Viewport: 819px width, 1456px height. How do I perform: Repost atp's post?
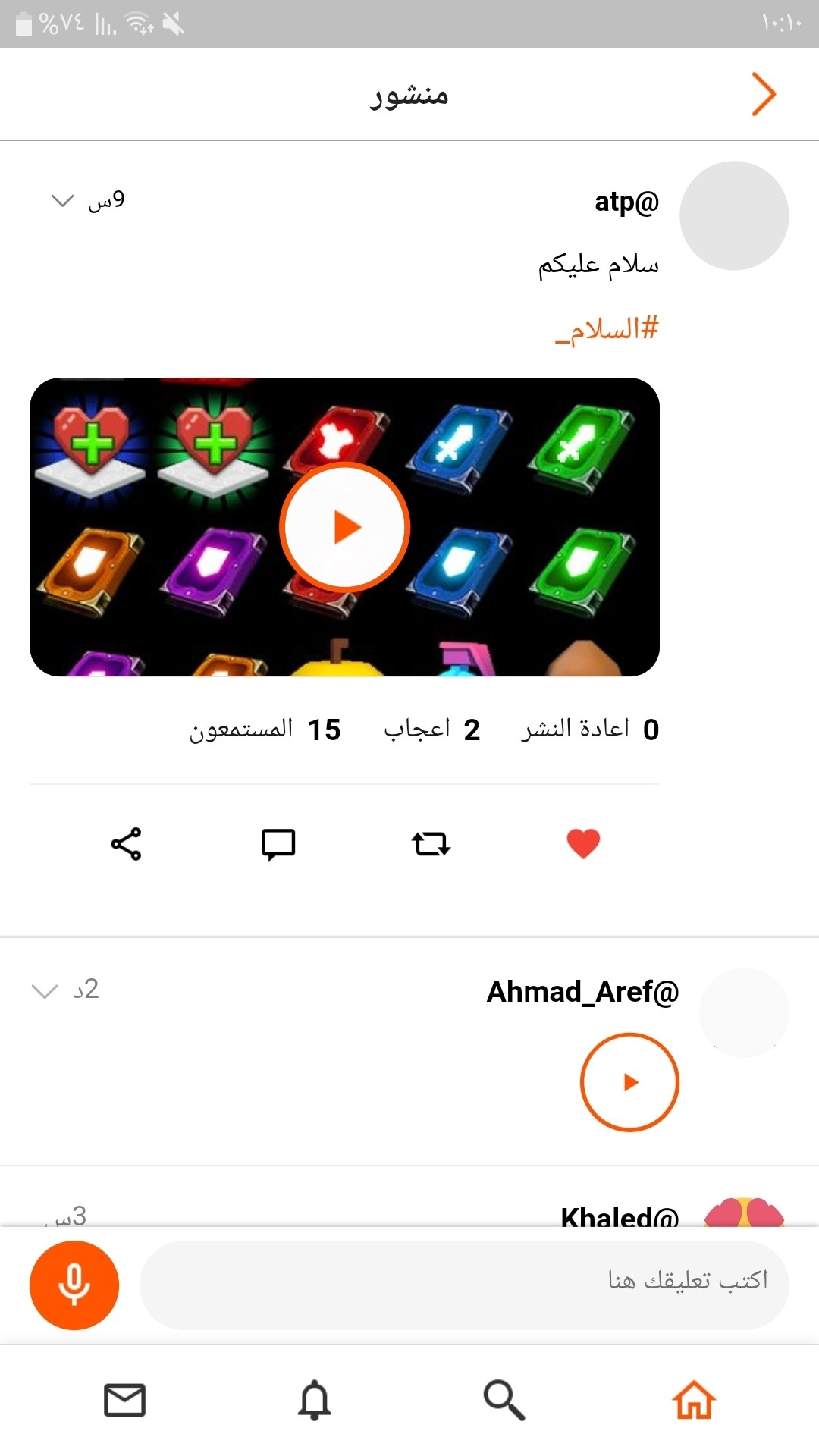[x=431, y=843]
